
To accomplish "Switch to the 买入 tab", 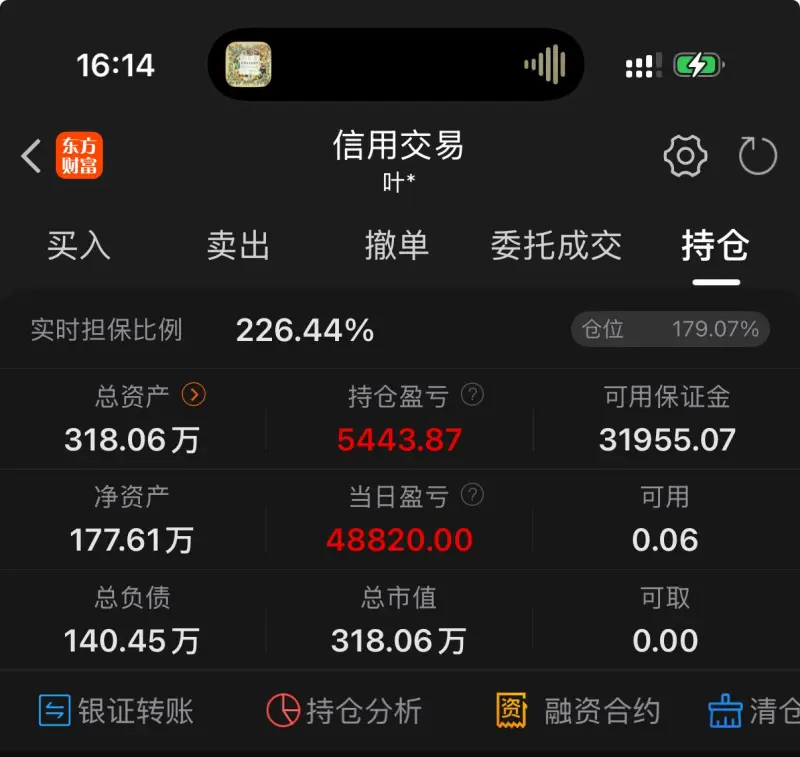I will tap(78, 246).
